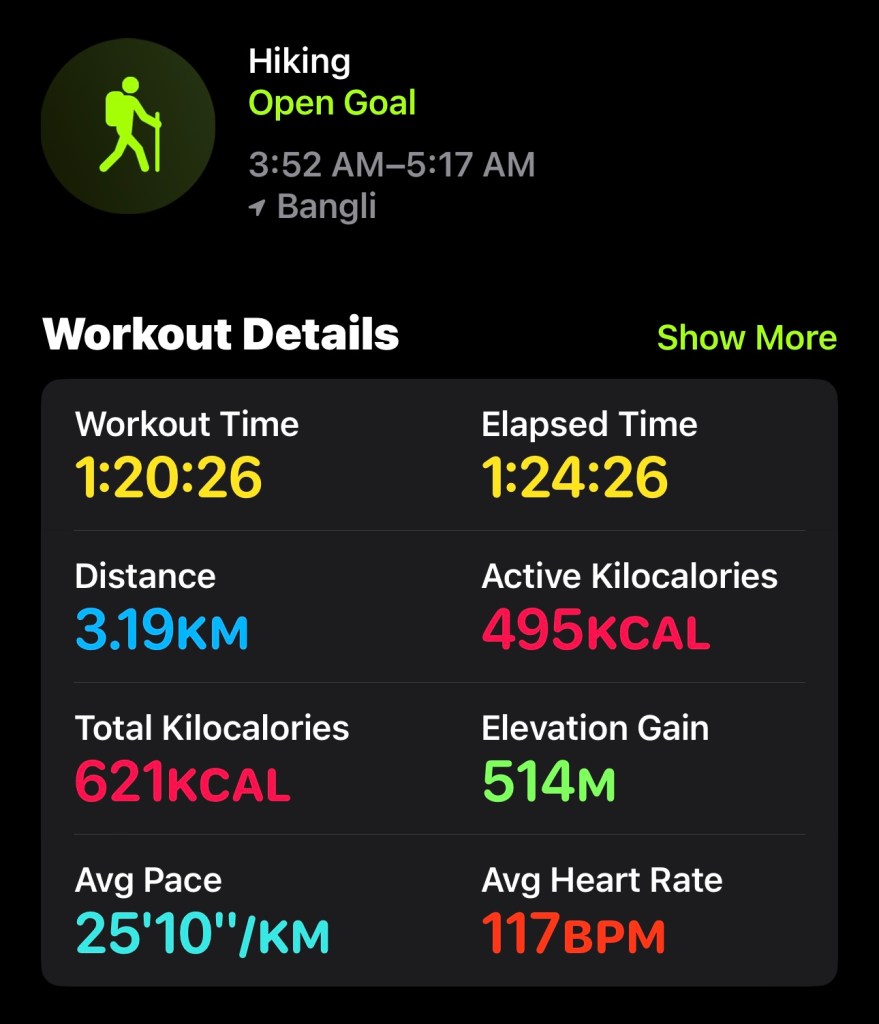The image size is (879, 1024).
Task: Tap Show More for workout details
Action: 746,338
